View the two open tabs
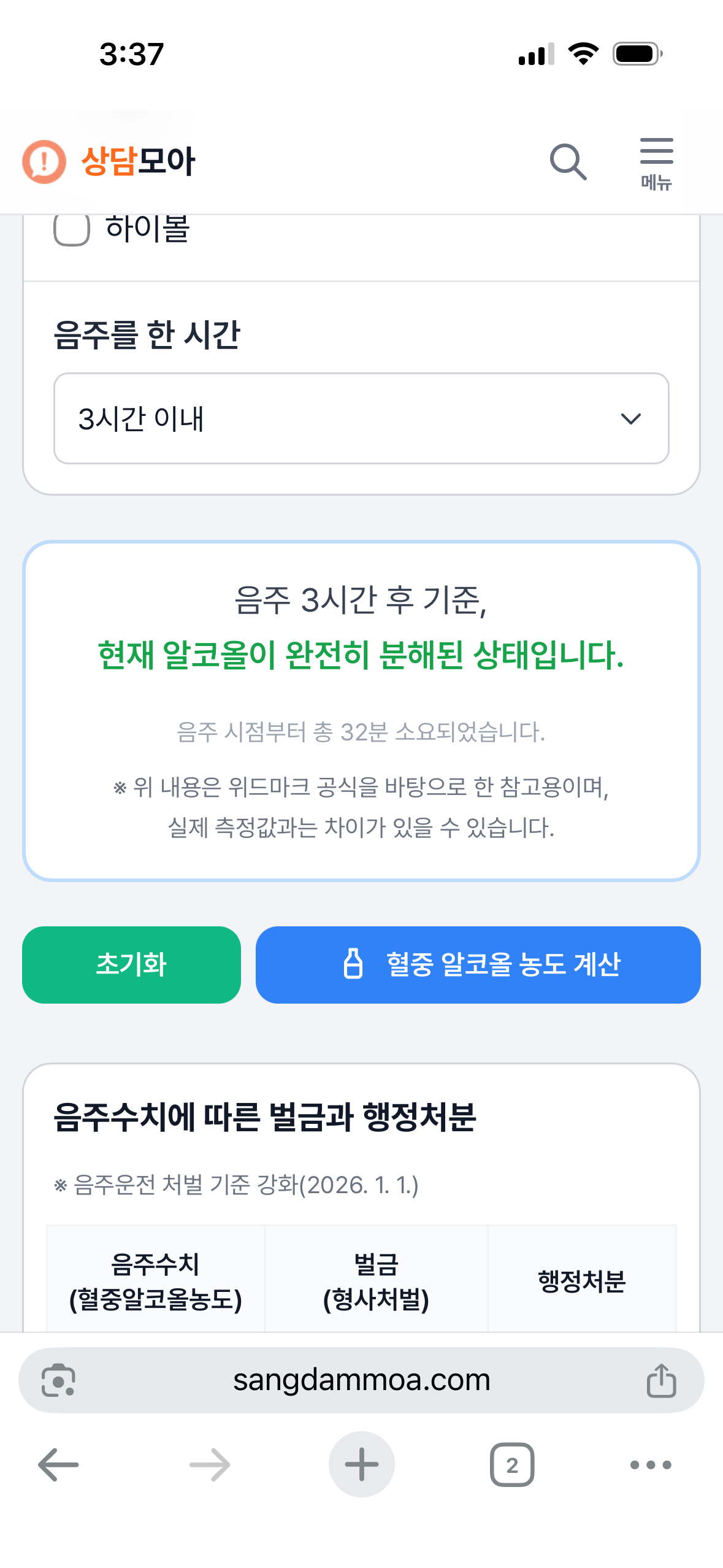 pos(511,1465)
